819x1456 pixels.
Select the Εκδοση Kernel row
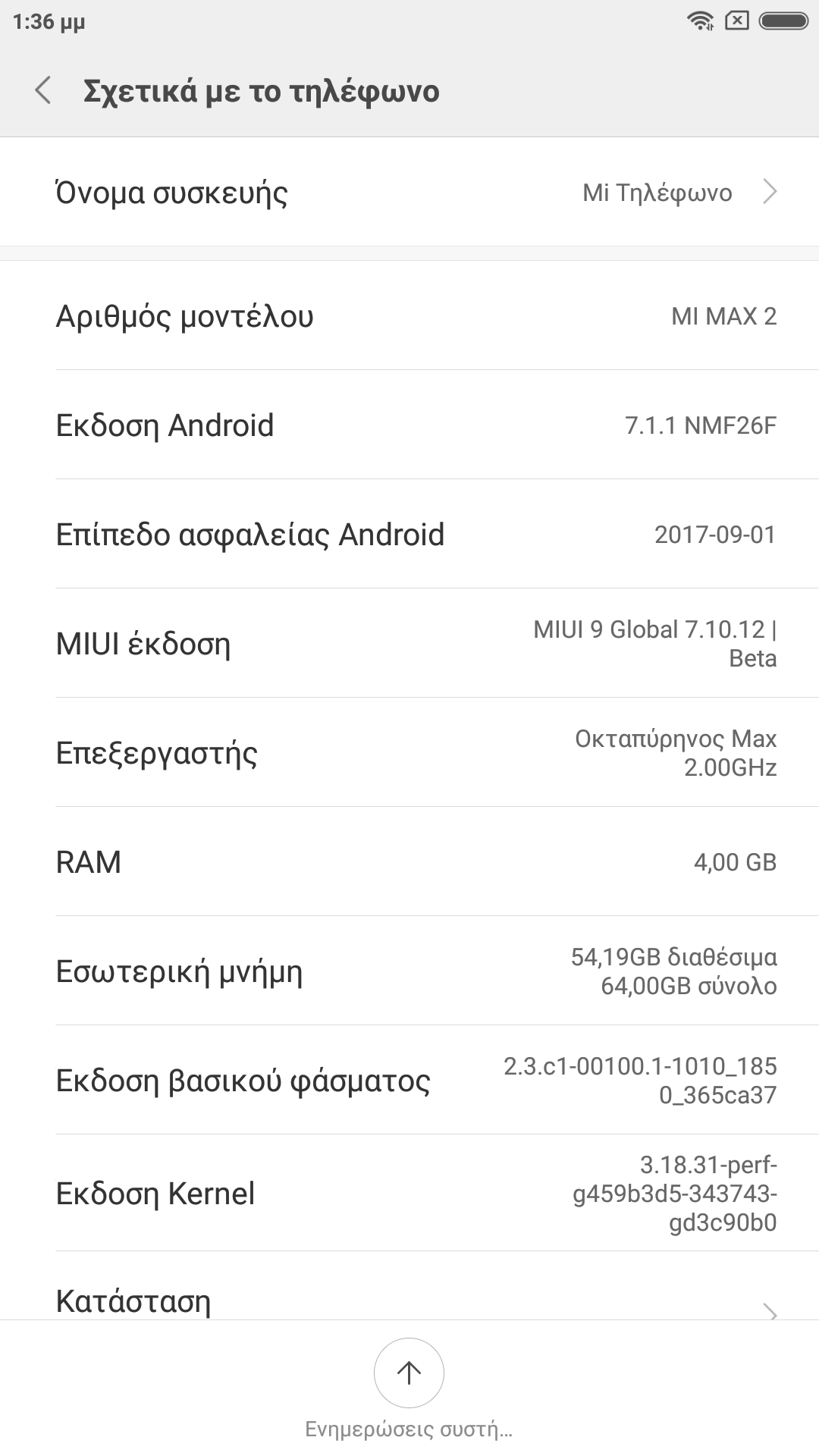click(x=409, y=1193)
